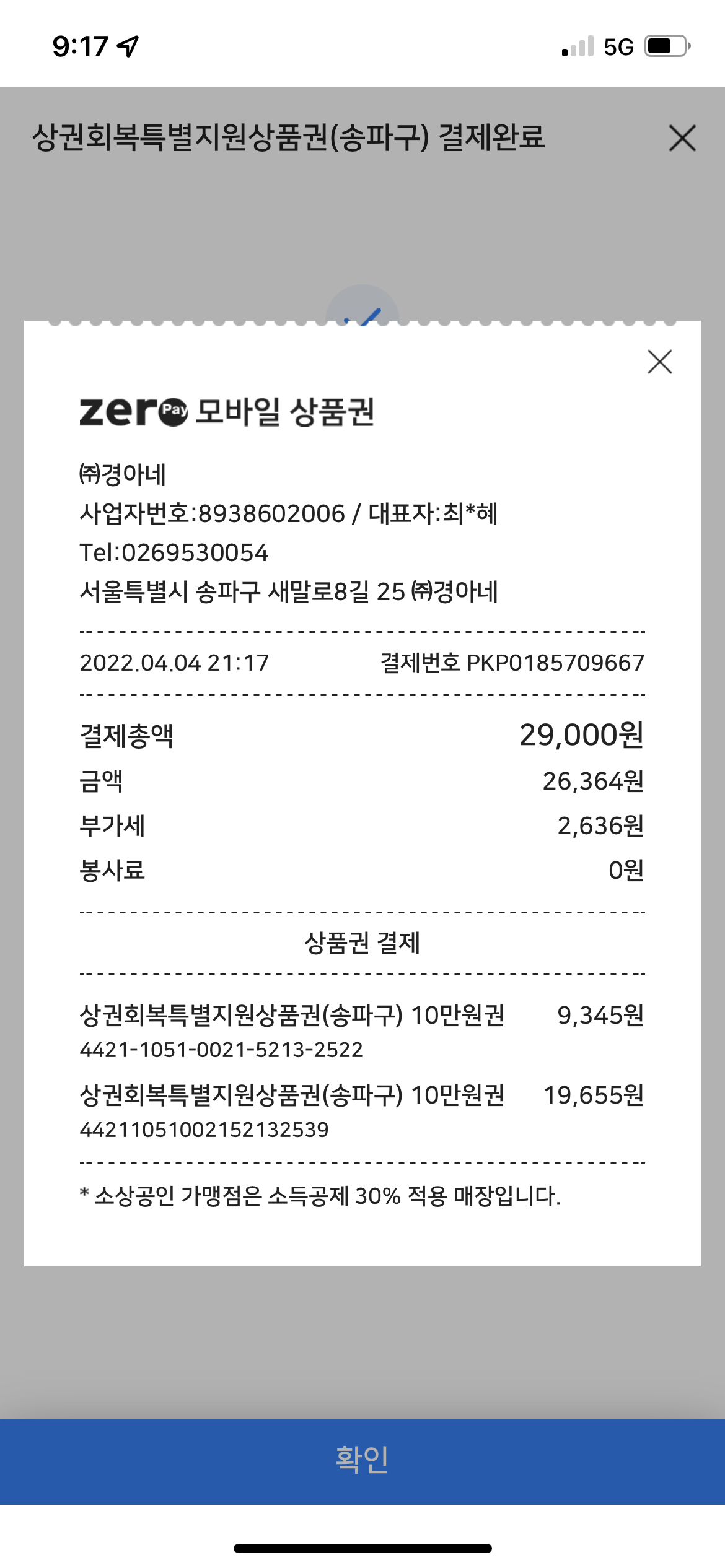Dismiss the Zero Pay receipt popup

[659, 362]
